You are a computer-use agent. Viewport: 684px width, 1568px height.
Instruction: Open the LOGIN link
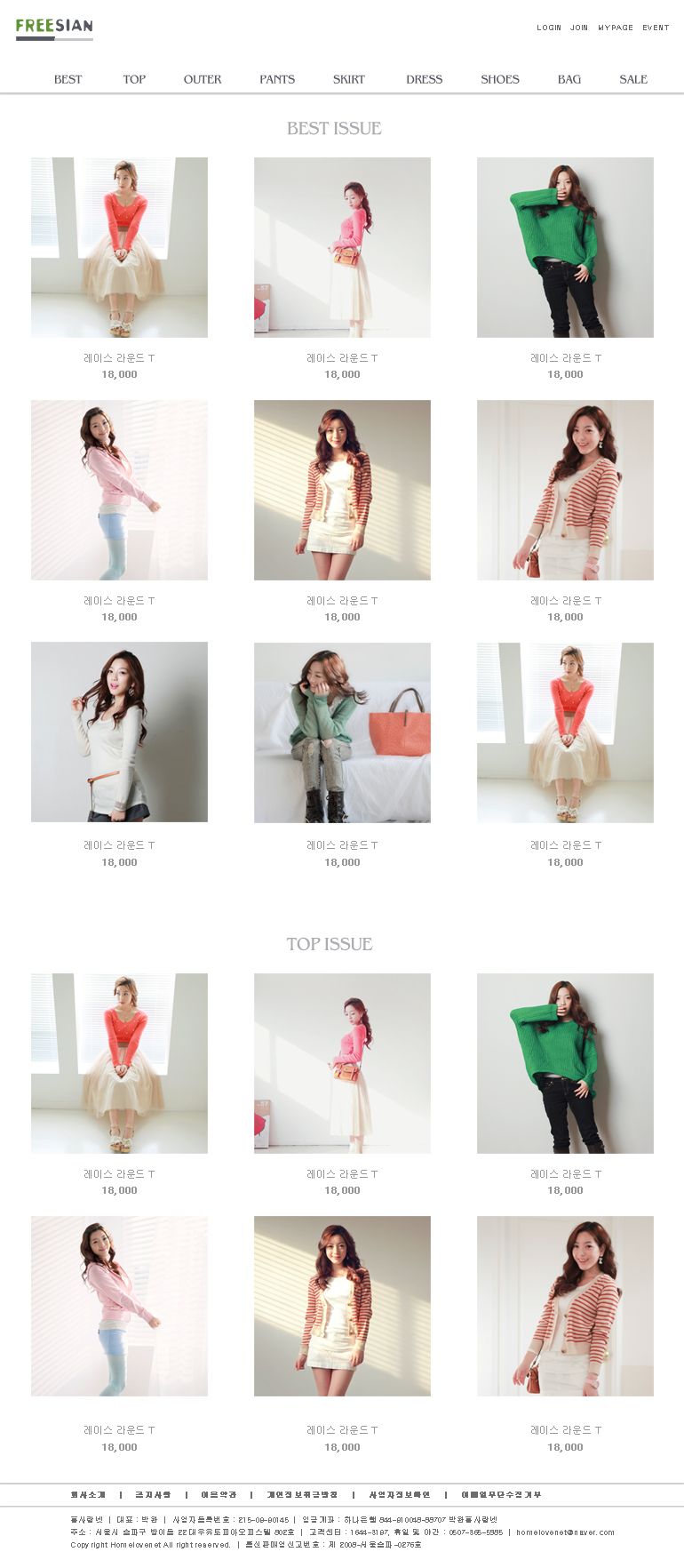548,28
